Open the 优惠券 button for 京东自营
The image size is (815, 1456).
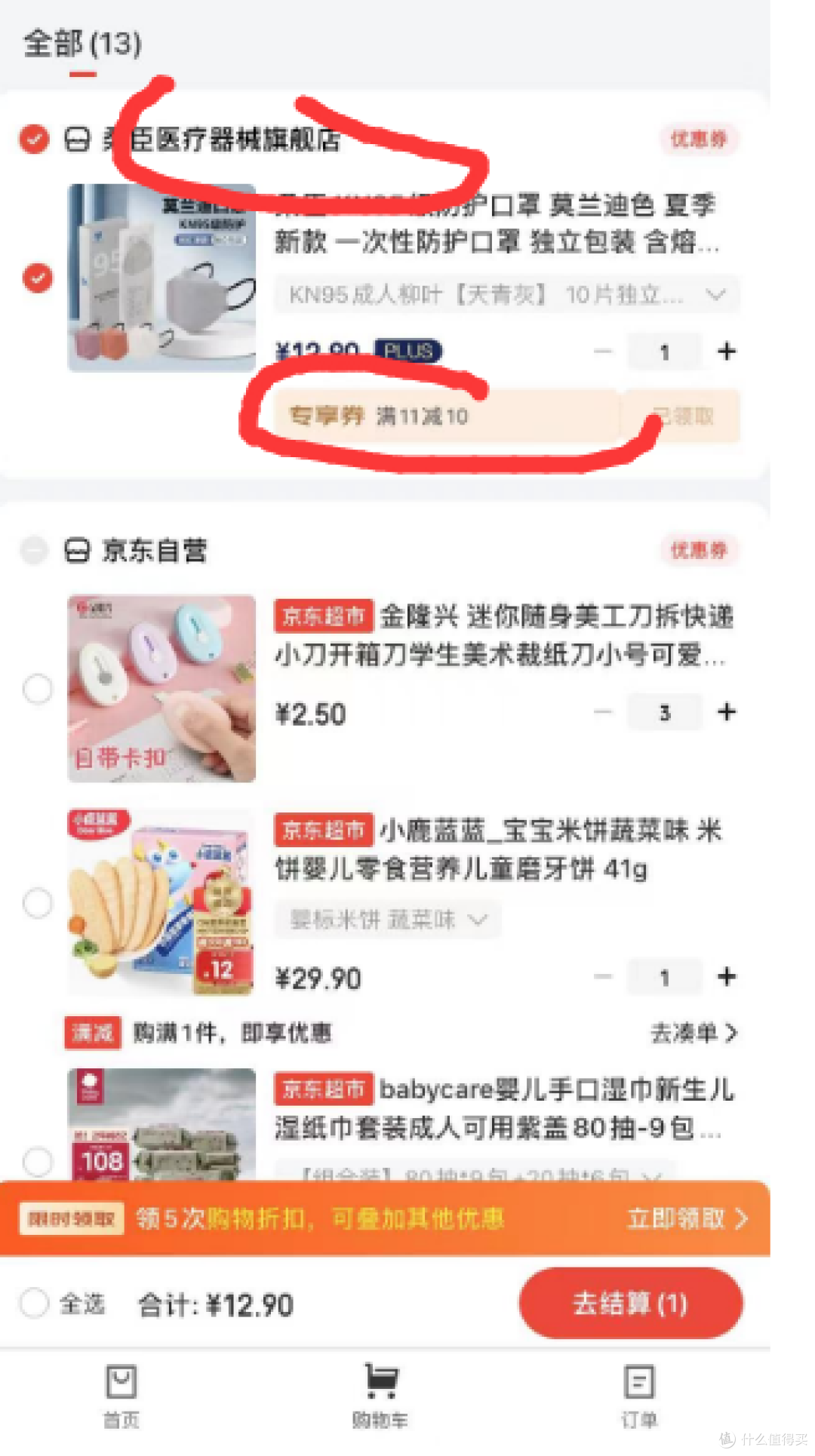[x=698, y=550]
